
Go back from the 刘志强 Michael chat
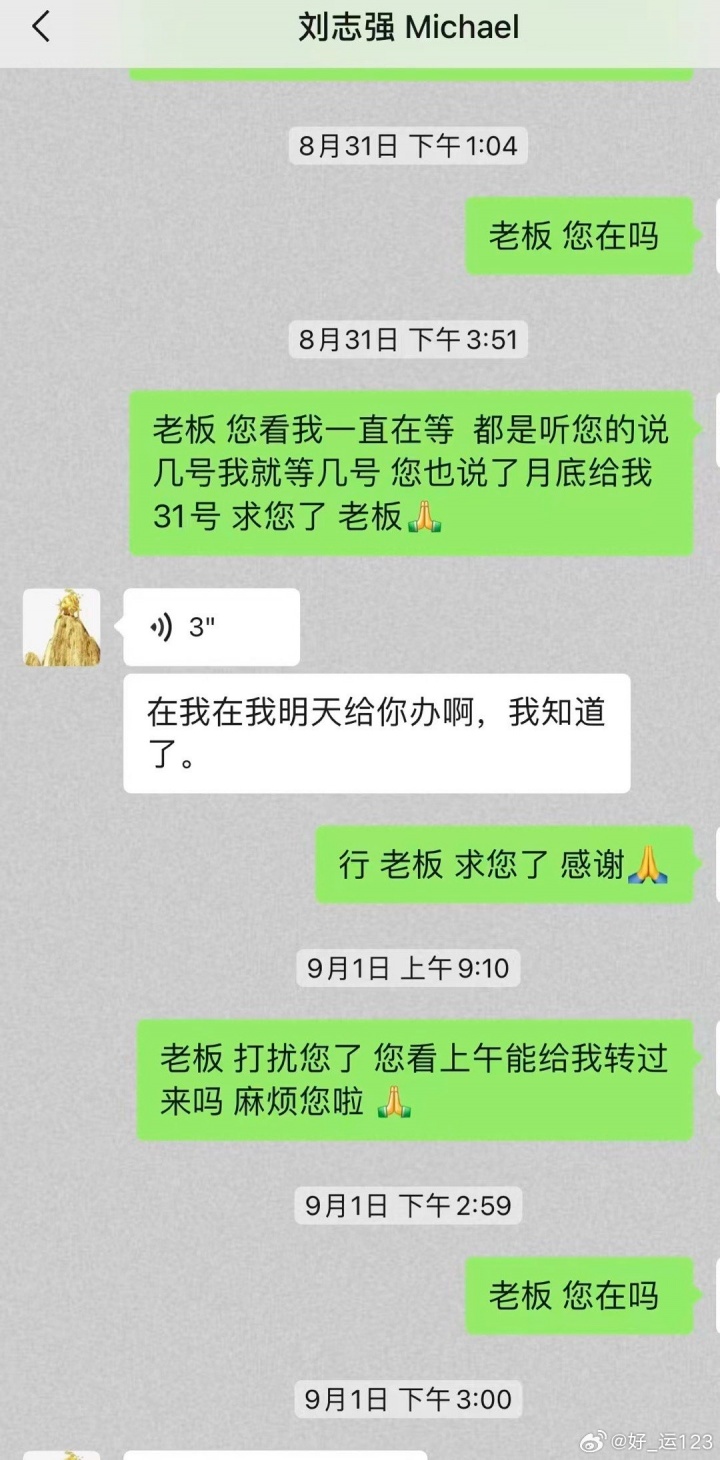coord(40,27)
